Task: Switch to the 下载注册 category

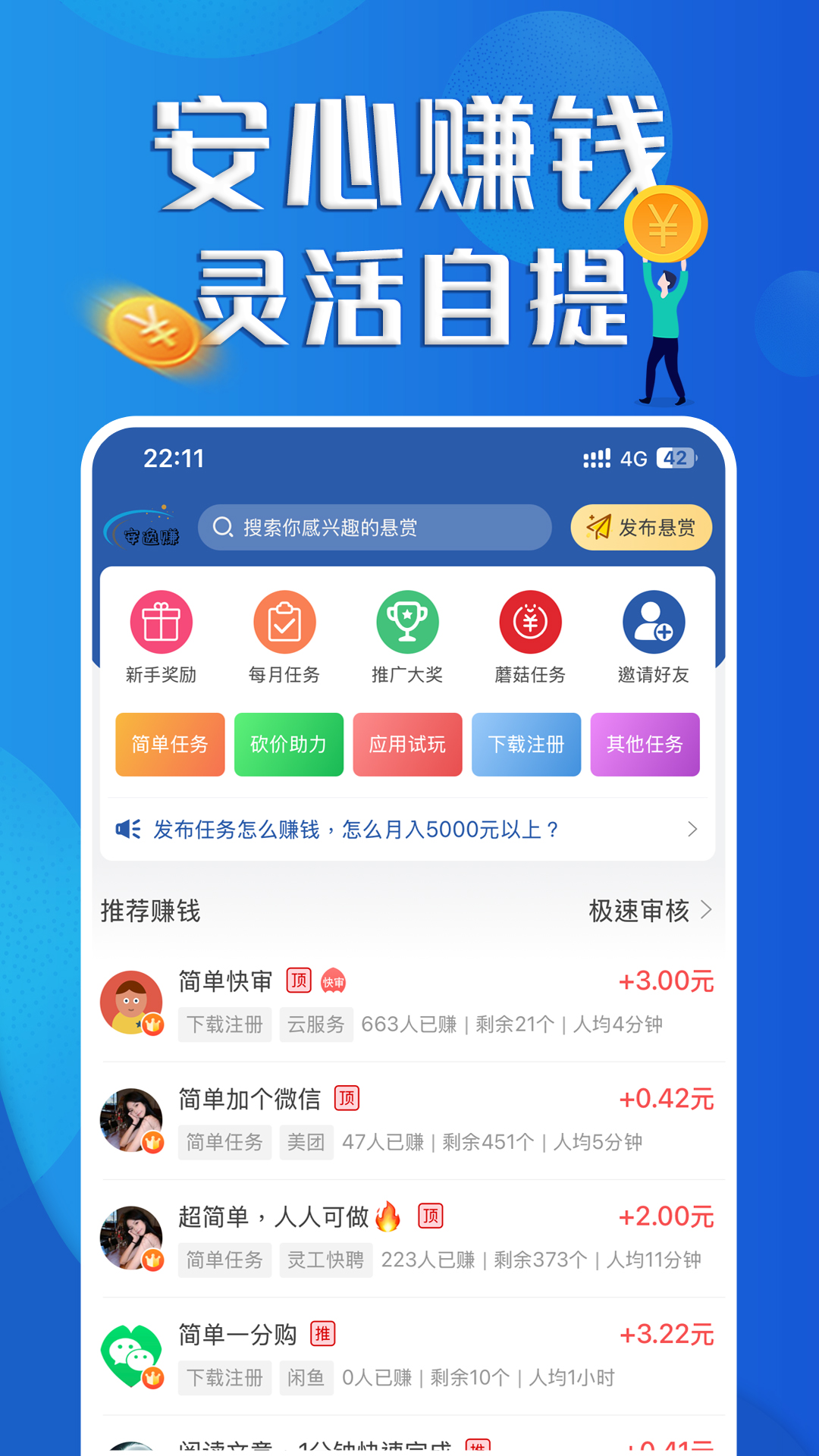Action: [x=526, y=744]
